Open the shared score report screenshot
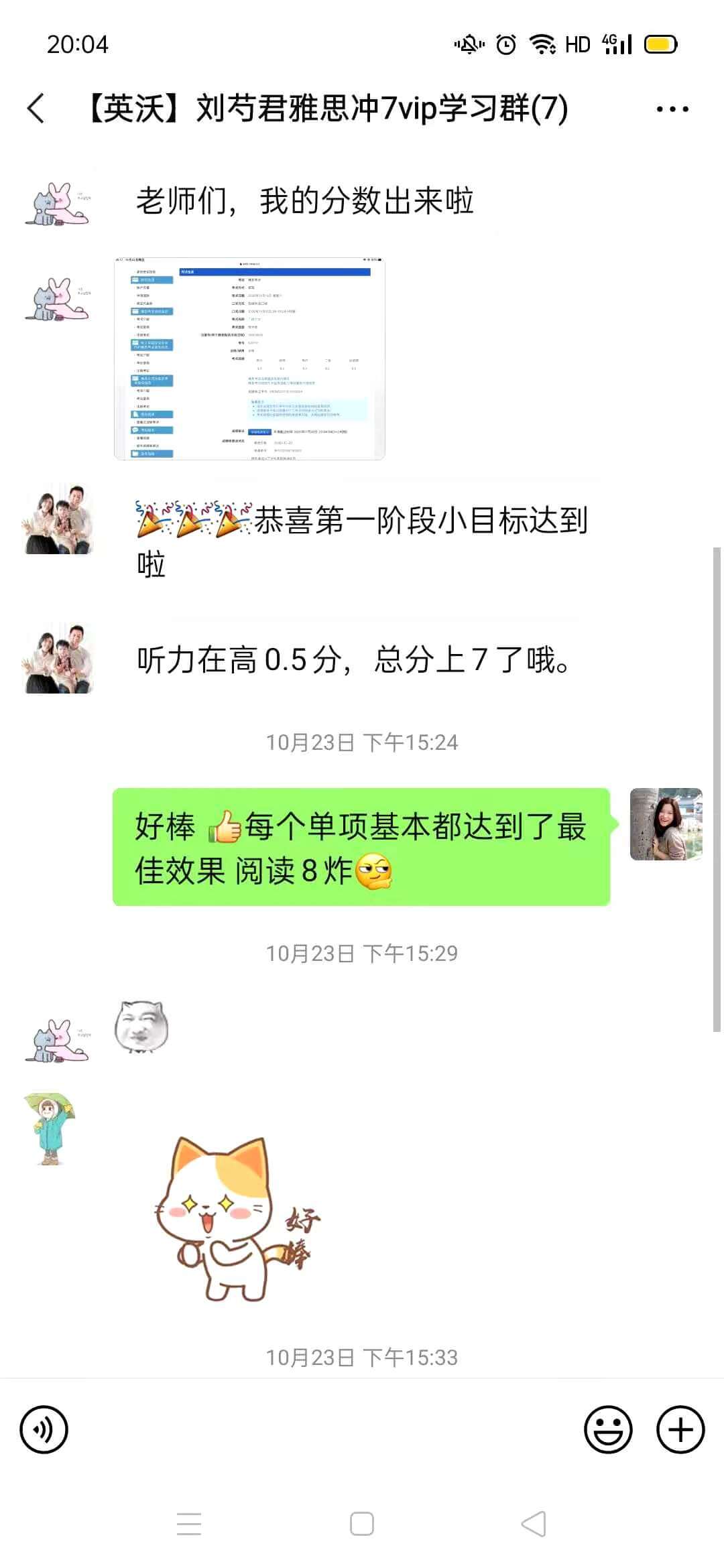Viewport: 724px width, 1568px height. coord(249,358)
